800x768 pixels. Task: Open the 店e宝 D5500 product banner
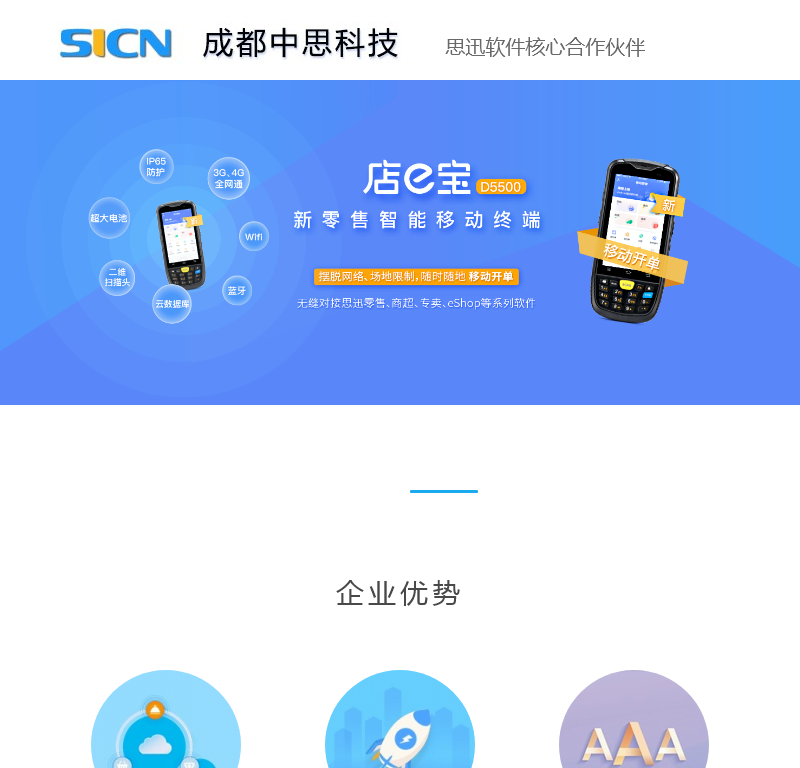click(x=418, y=242)
